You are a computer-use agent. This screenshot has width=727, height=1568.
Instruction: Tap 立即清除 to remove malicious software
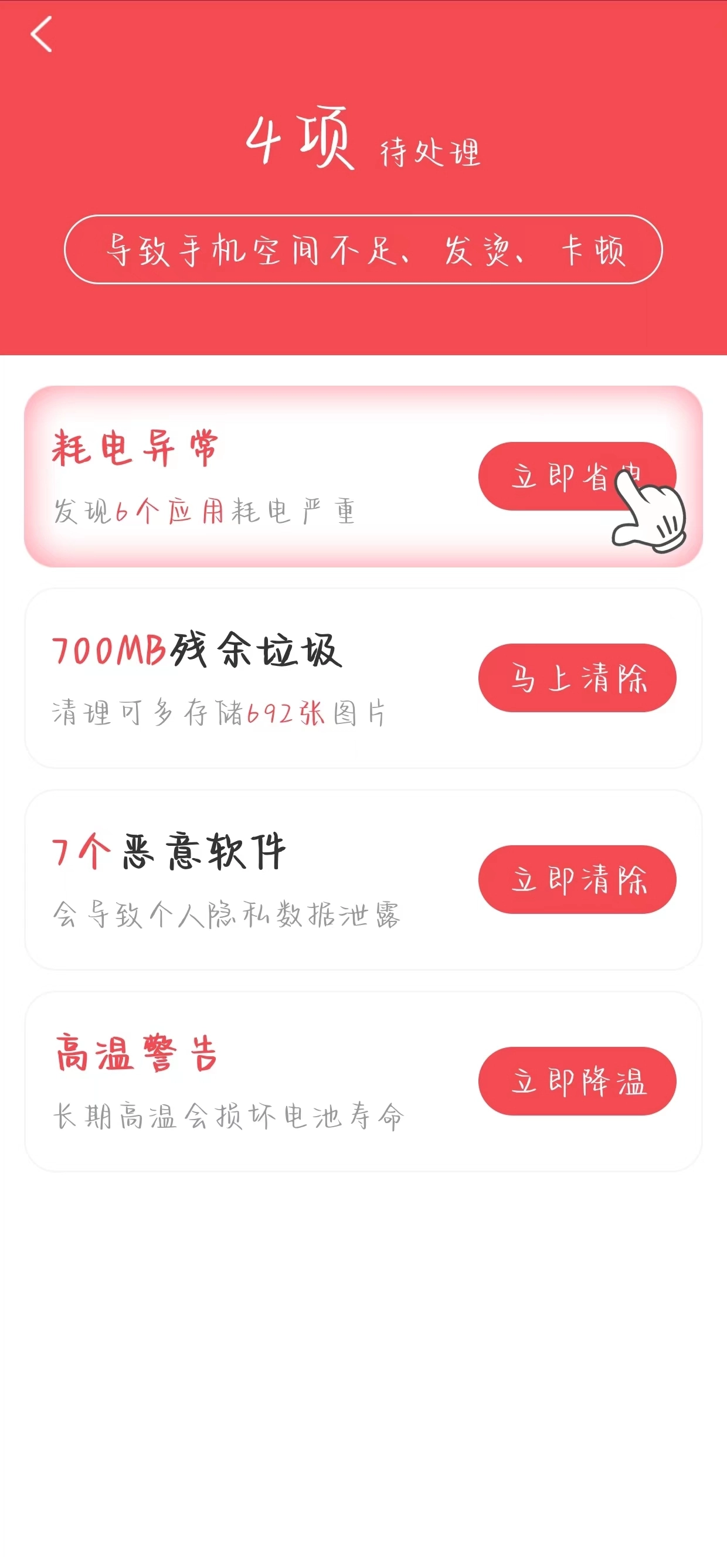coord(576,881)
